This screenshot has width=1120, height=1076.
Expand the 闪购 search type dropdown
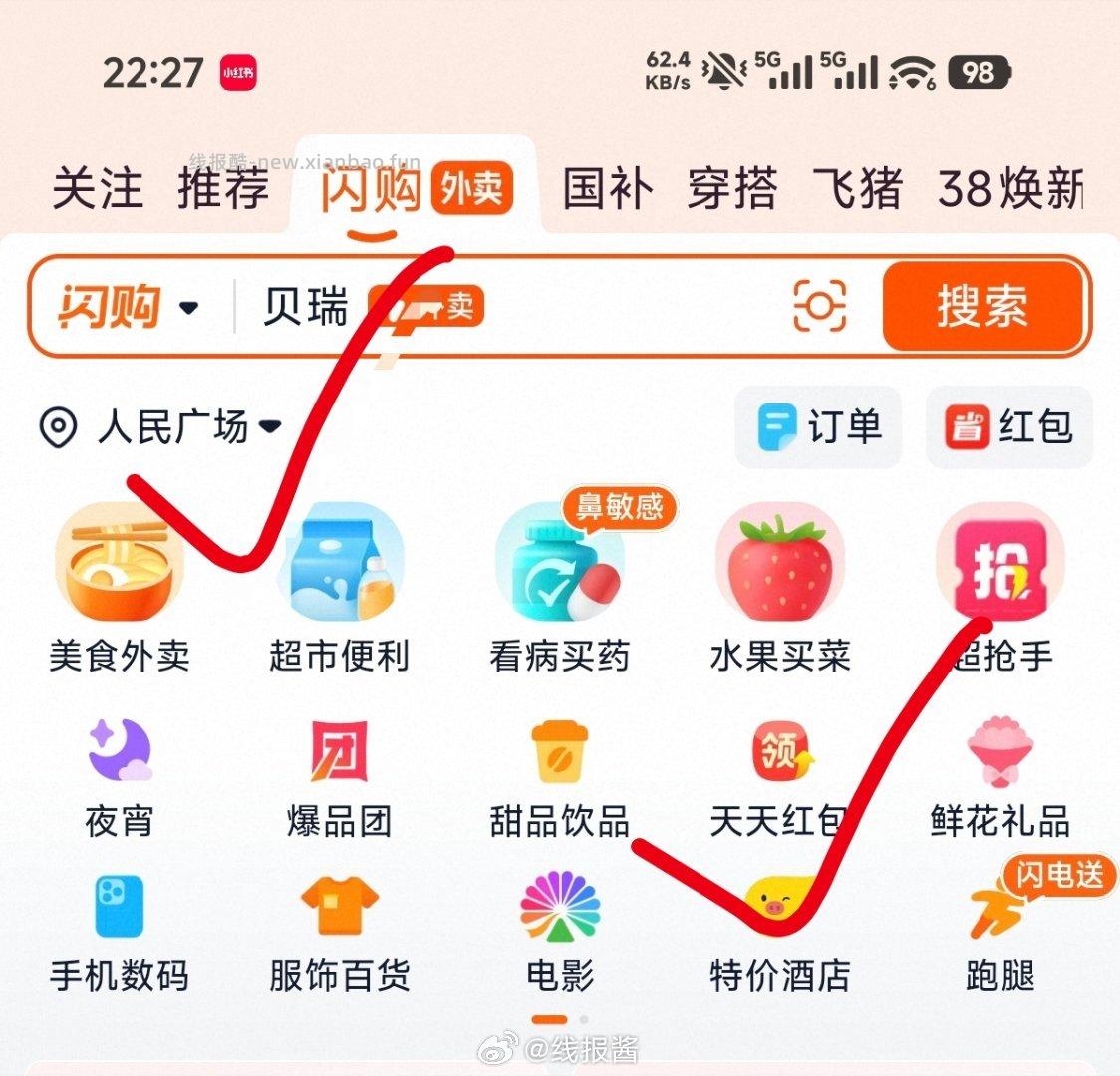click(128, 306)
